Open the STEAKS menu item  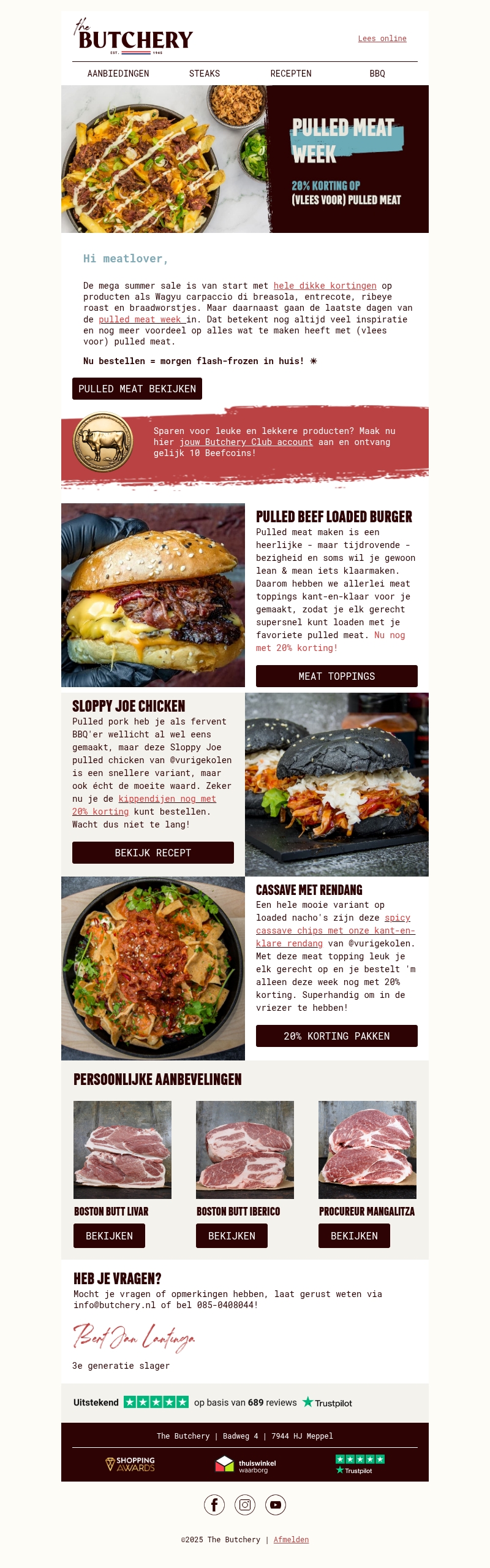pyautogui.click(x=205, y=74)
